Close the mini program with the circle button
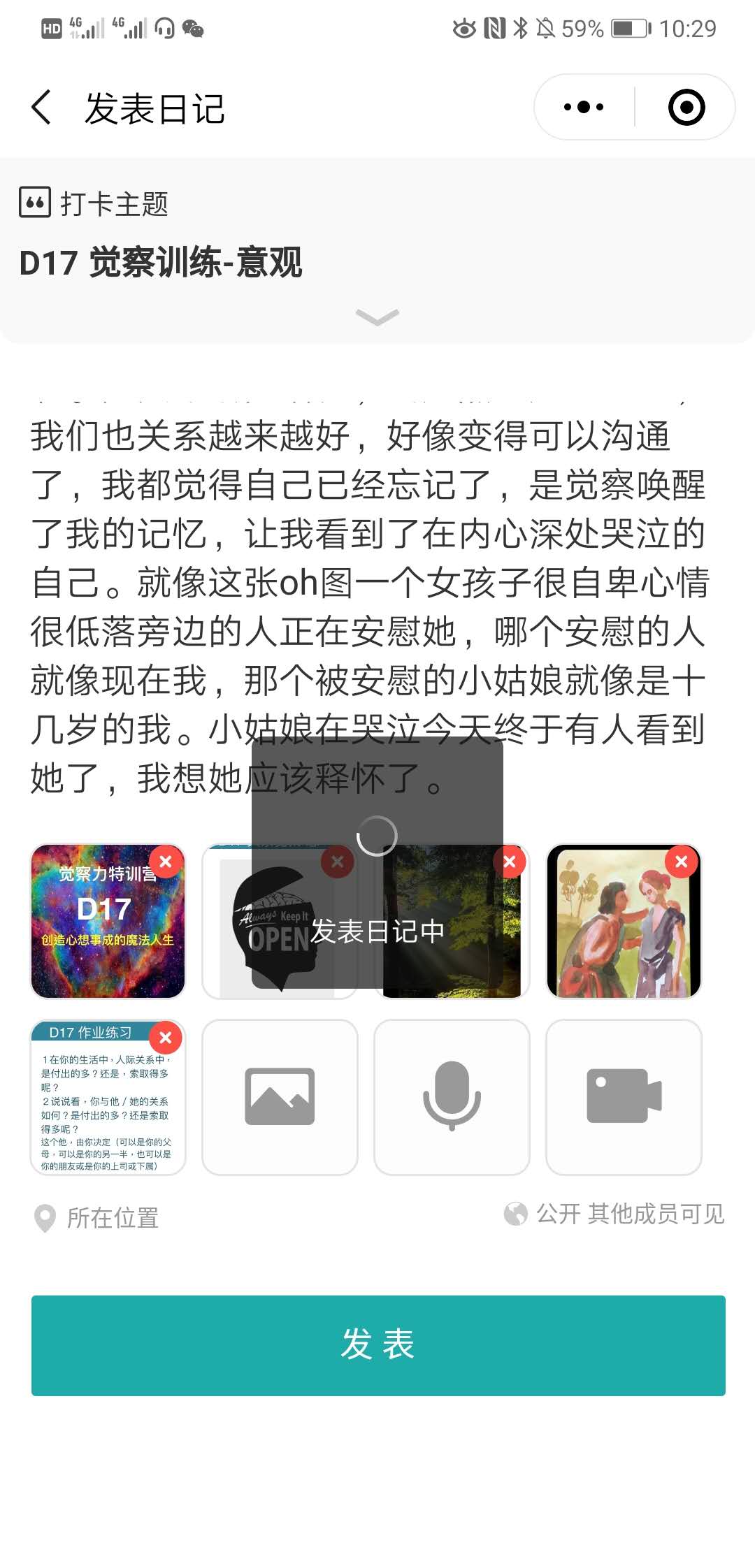This screenshot has width=755, height=1568. [686, 108]
